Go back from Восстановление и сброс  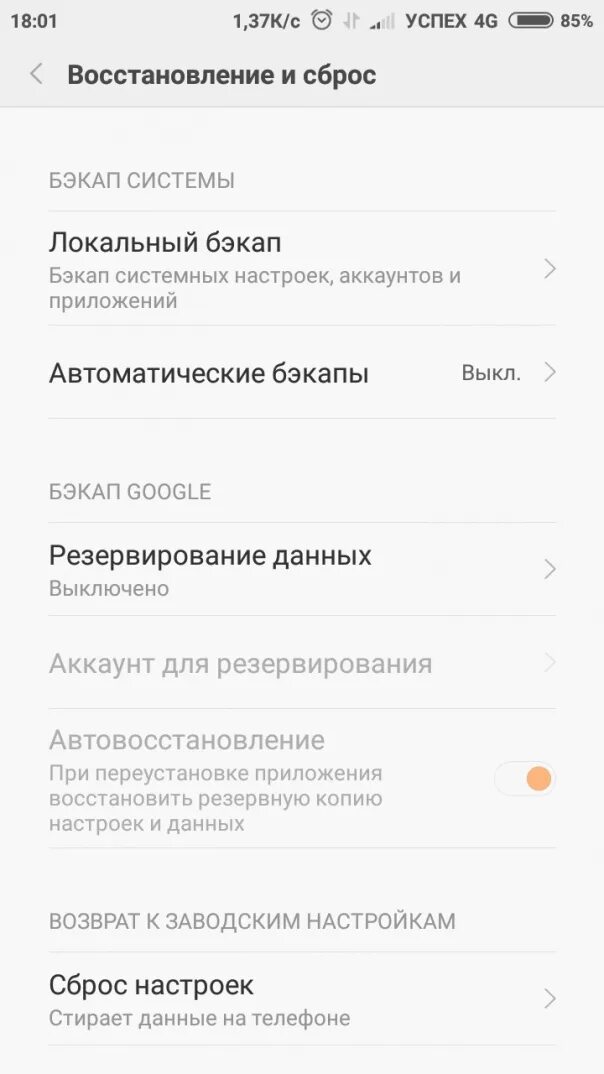pos(37,74)
